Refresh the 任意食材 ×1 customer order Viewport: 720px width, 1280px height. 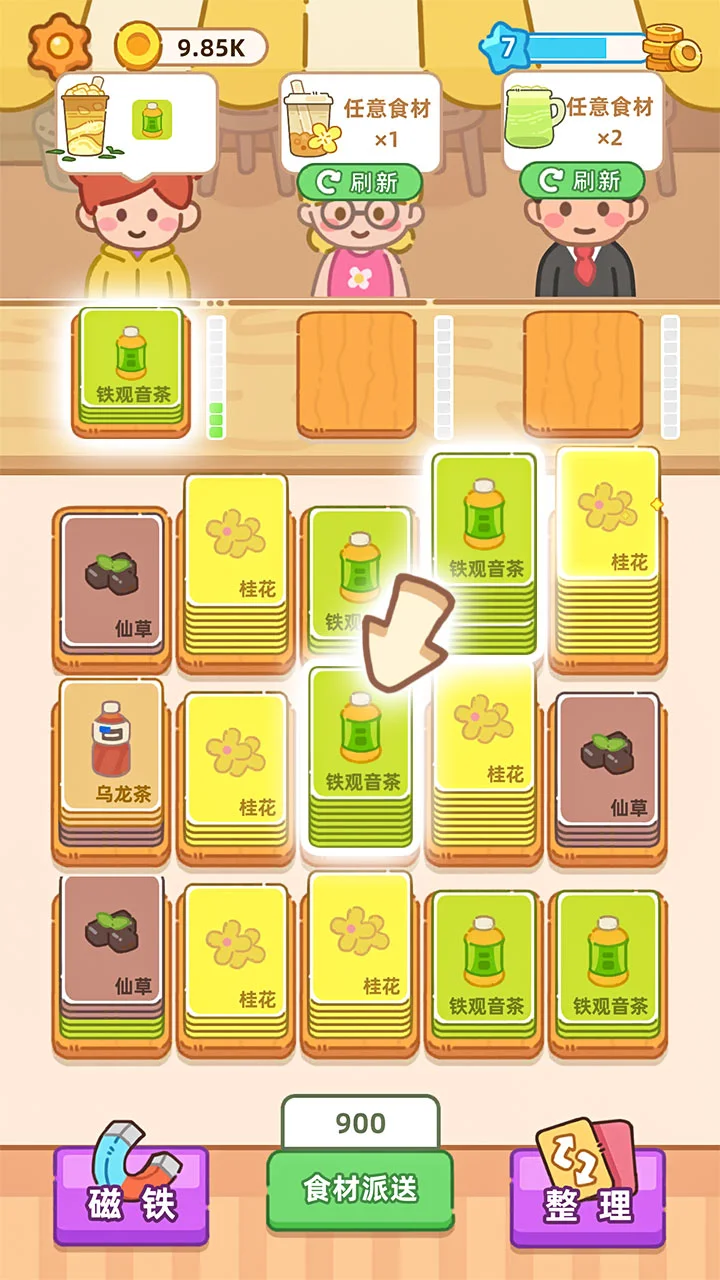click(x=360, y=181)
